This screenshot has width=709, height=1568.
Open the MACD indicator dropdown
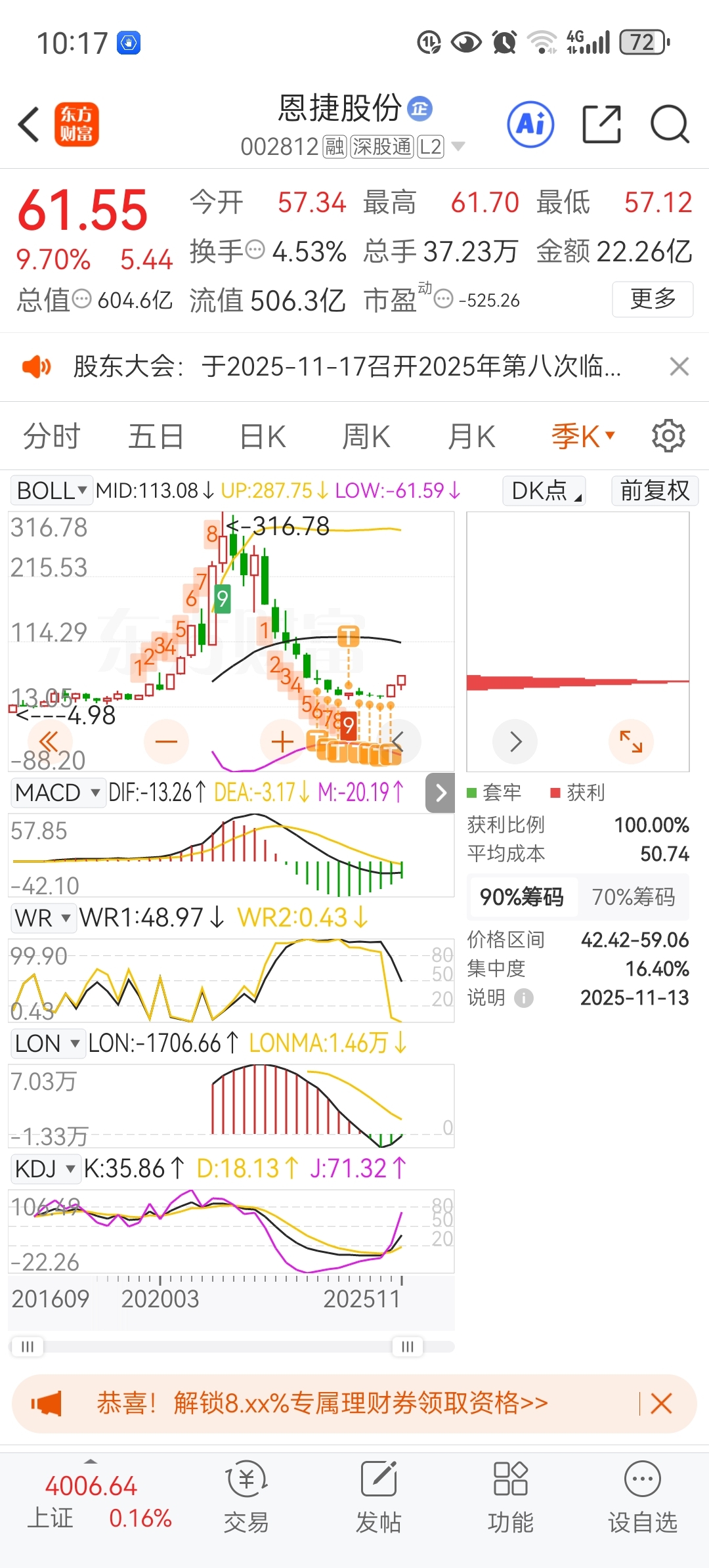(x=58, y=793)
